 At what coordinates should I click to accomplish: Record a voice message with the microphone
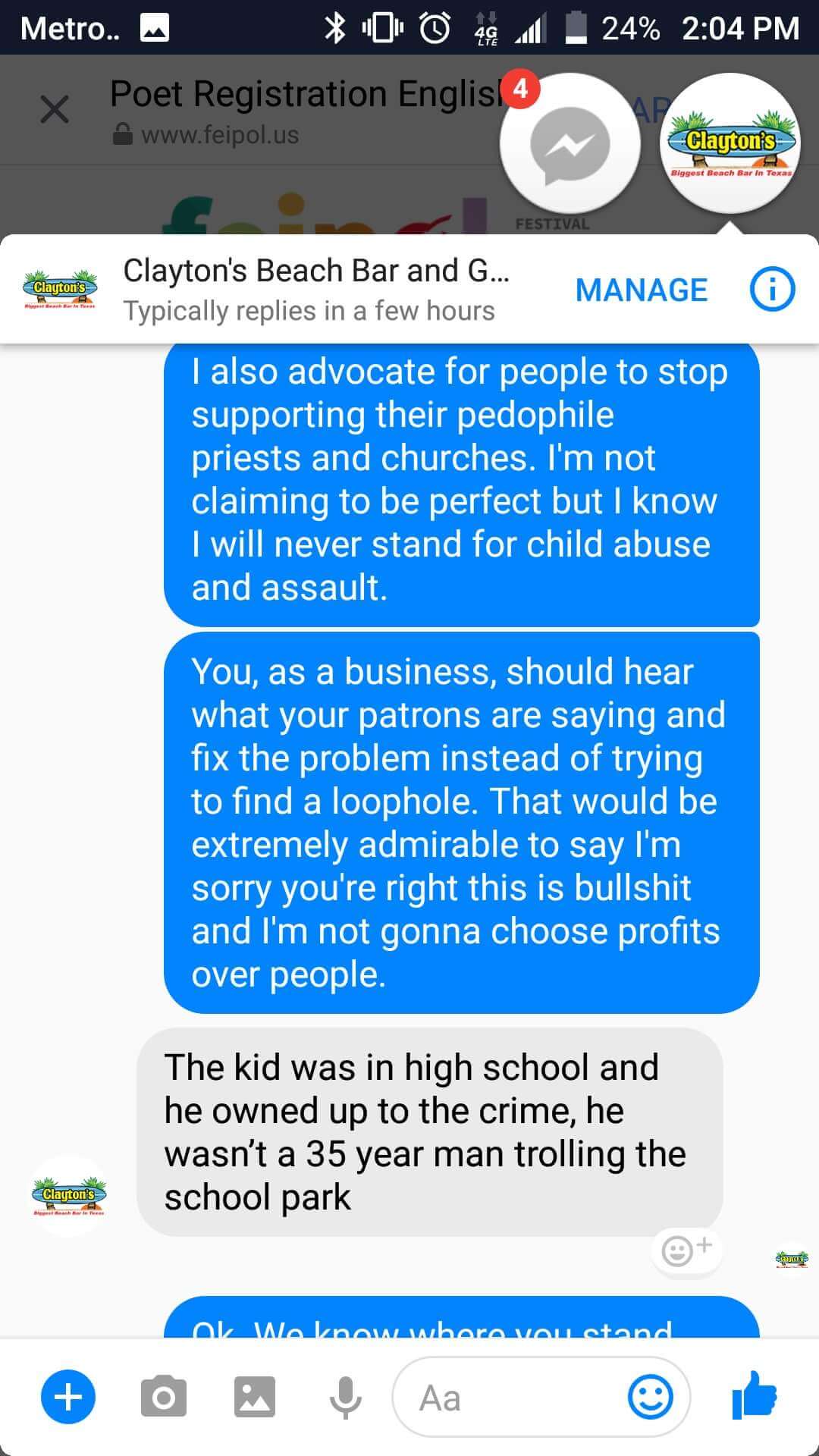(345, 1397)
